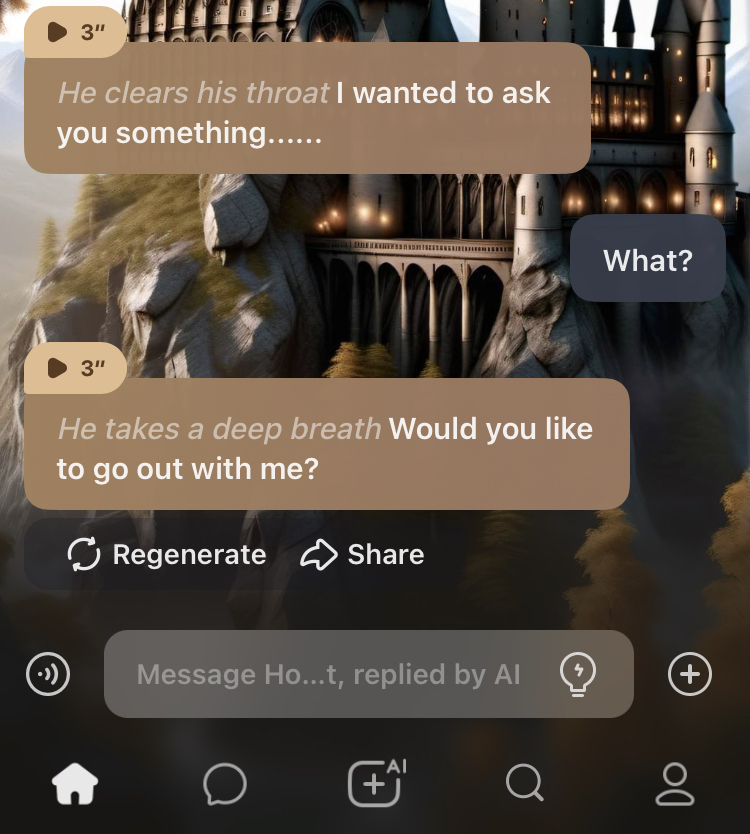Screen dimensions: 750x834
Task: Open the Profile tab
Action: [x=675, y=784]
